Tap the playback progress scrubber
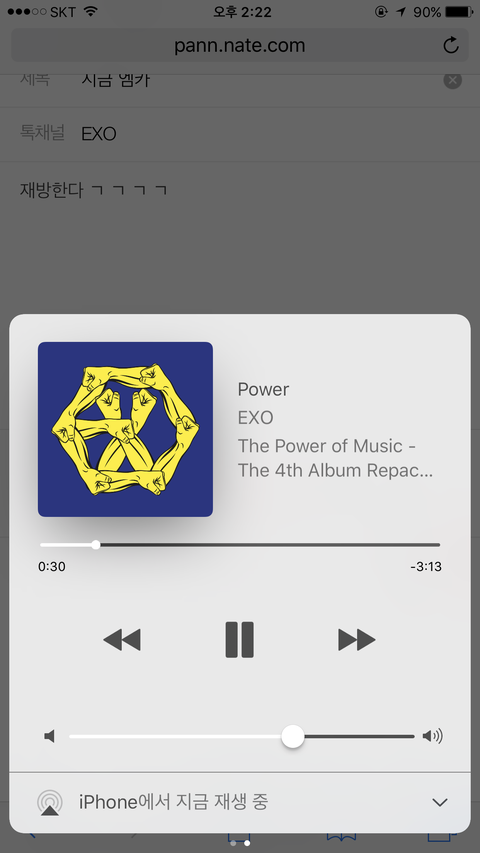The width and height of the screenshot is (480, 853). click(96, 545)
